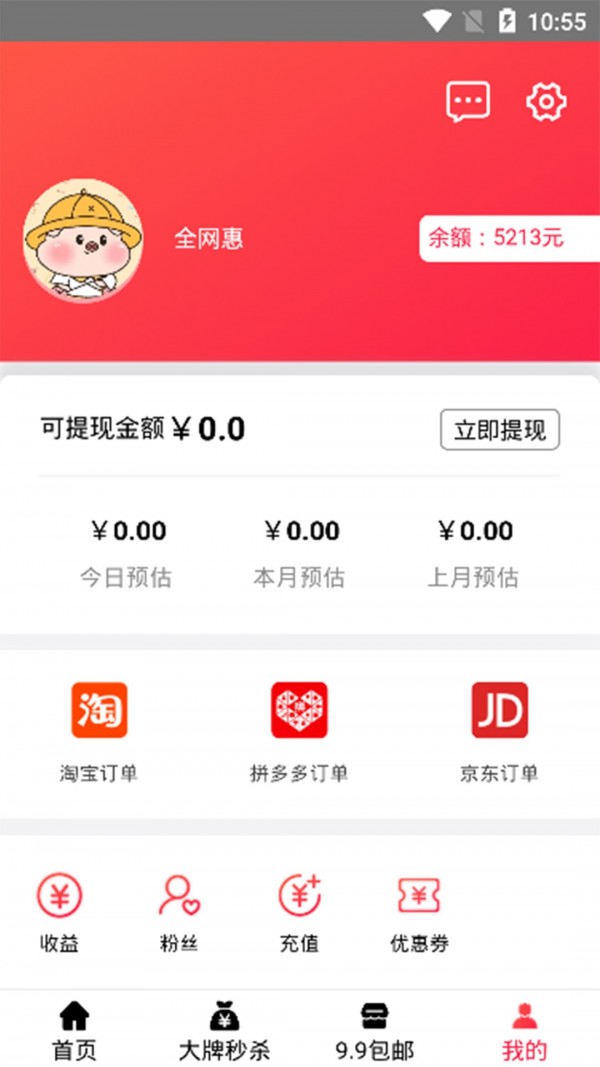Tap the profile avatar picture

point(82,240)
